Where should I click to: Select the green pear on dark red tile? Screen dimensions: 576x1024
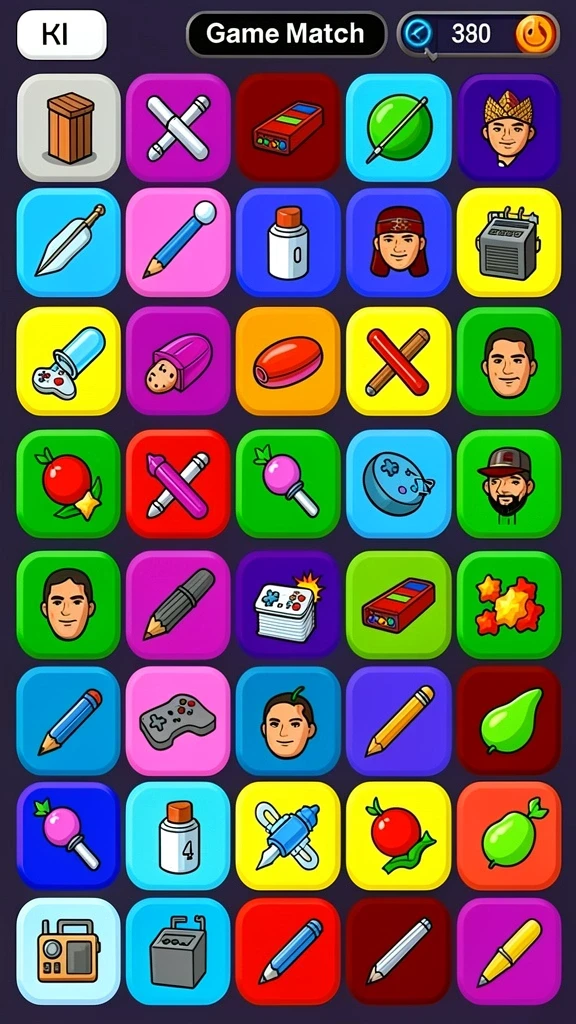(x=509, y=721)
